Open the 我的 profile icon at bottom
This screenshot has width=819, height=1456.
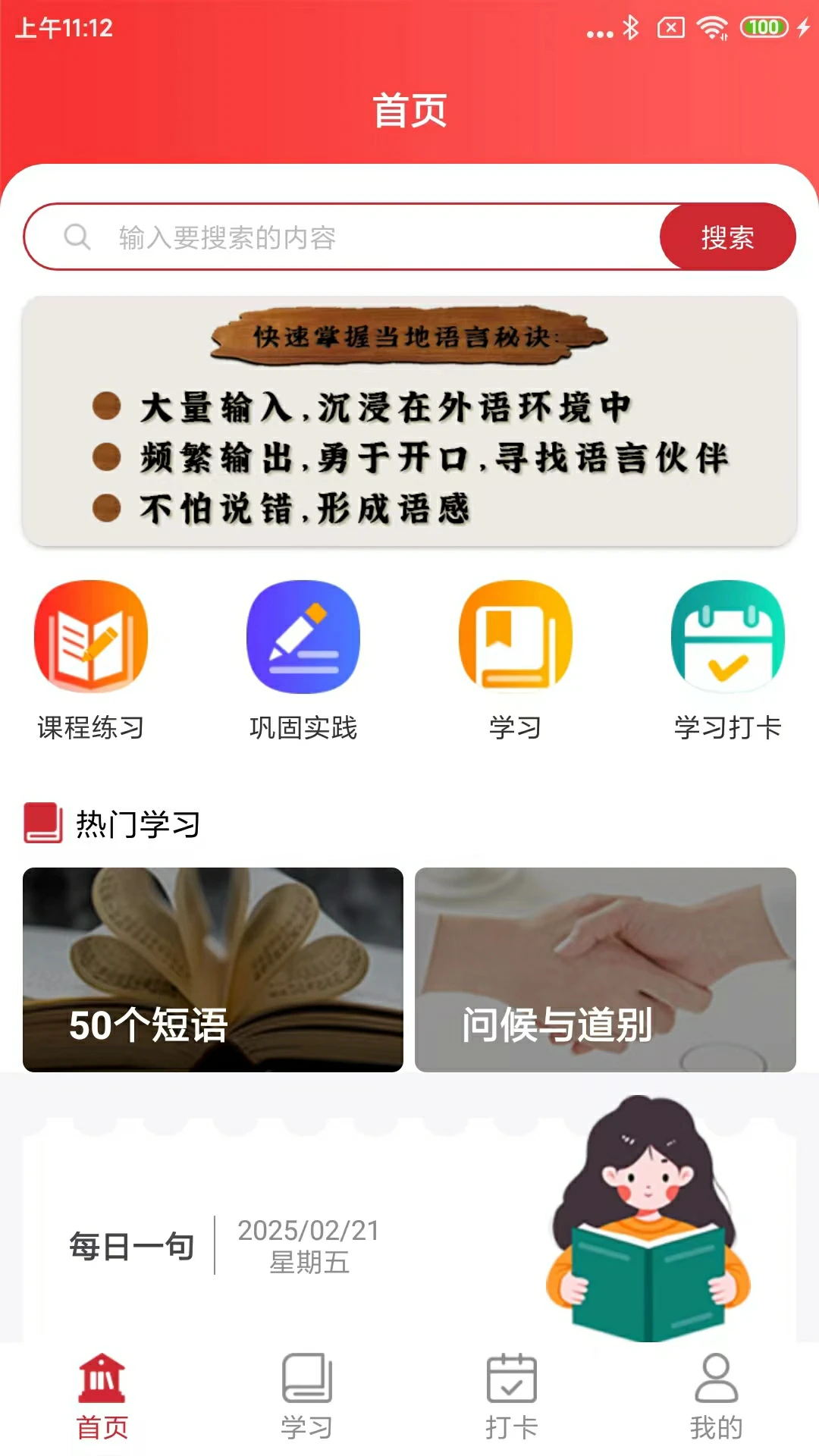click(716, 1389)
